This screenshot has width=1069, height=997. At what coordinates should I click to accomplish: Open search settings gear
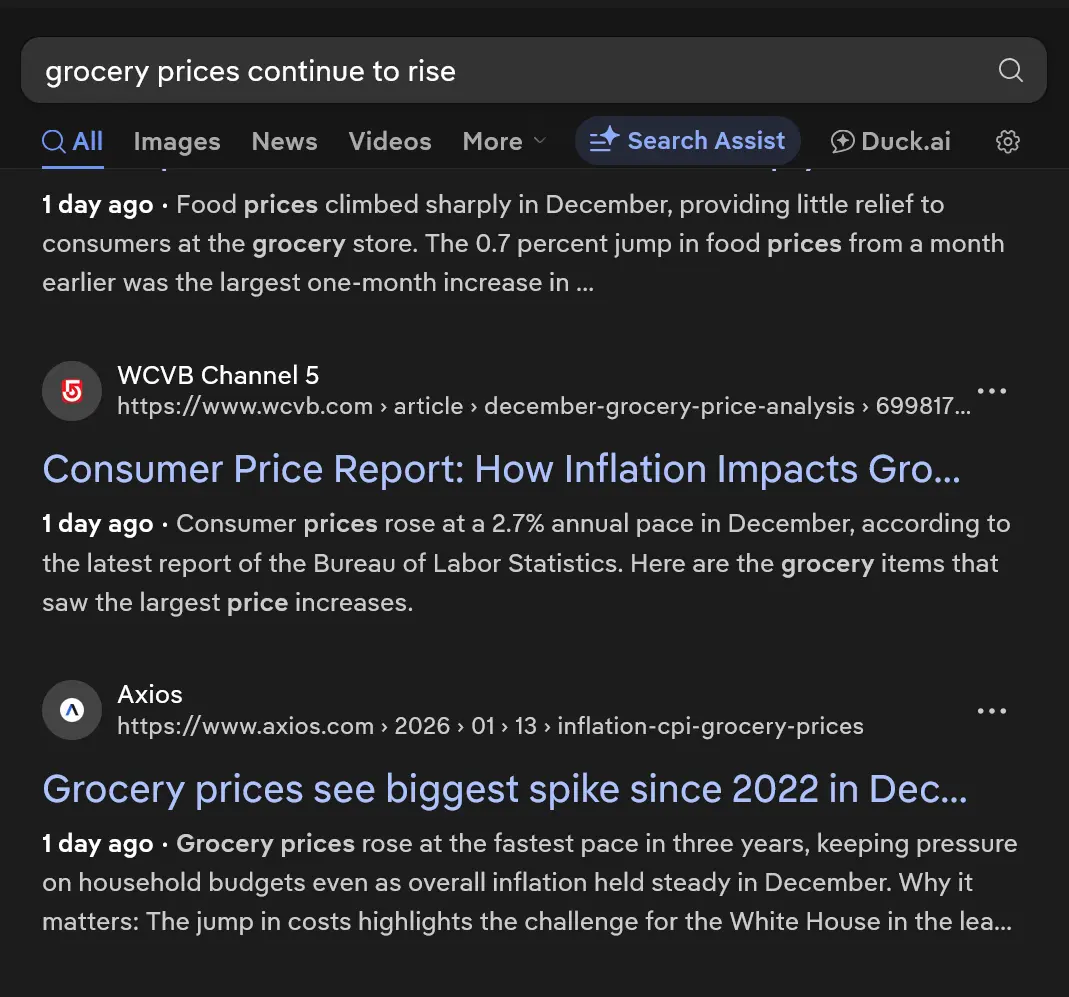coord(1008,142)
